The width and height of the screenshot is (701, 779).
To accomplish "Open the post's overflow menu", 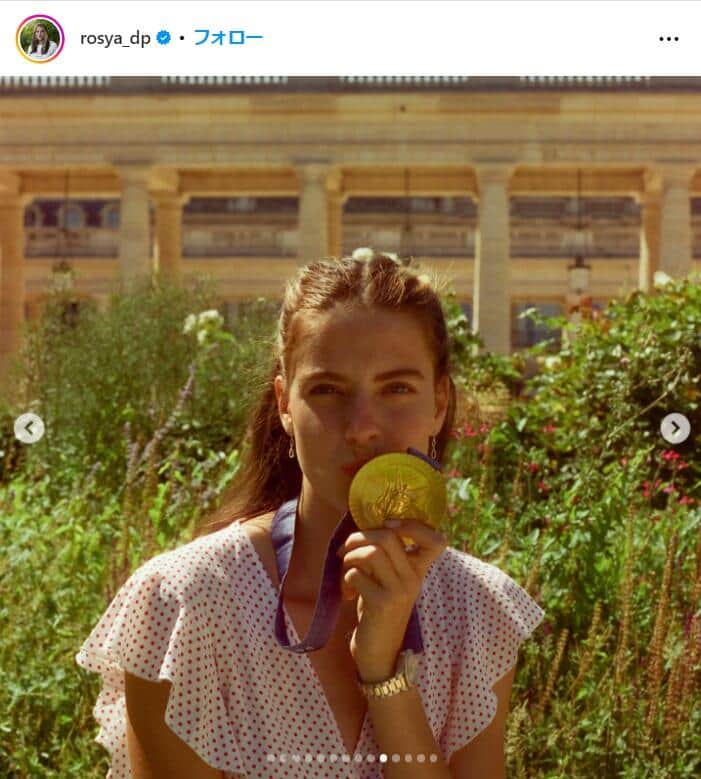I will [x=668, y=39].
